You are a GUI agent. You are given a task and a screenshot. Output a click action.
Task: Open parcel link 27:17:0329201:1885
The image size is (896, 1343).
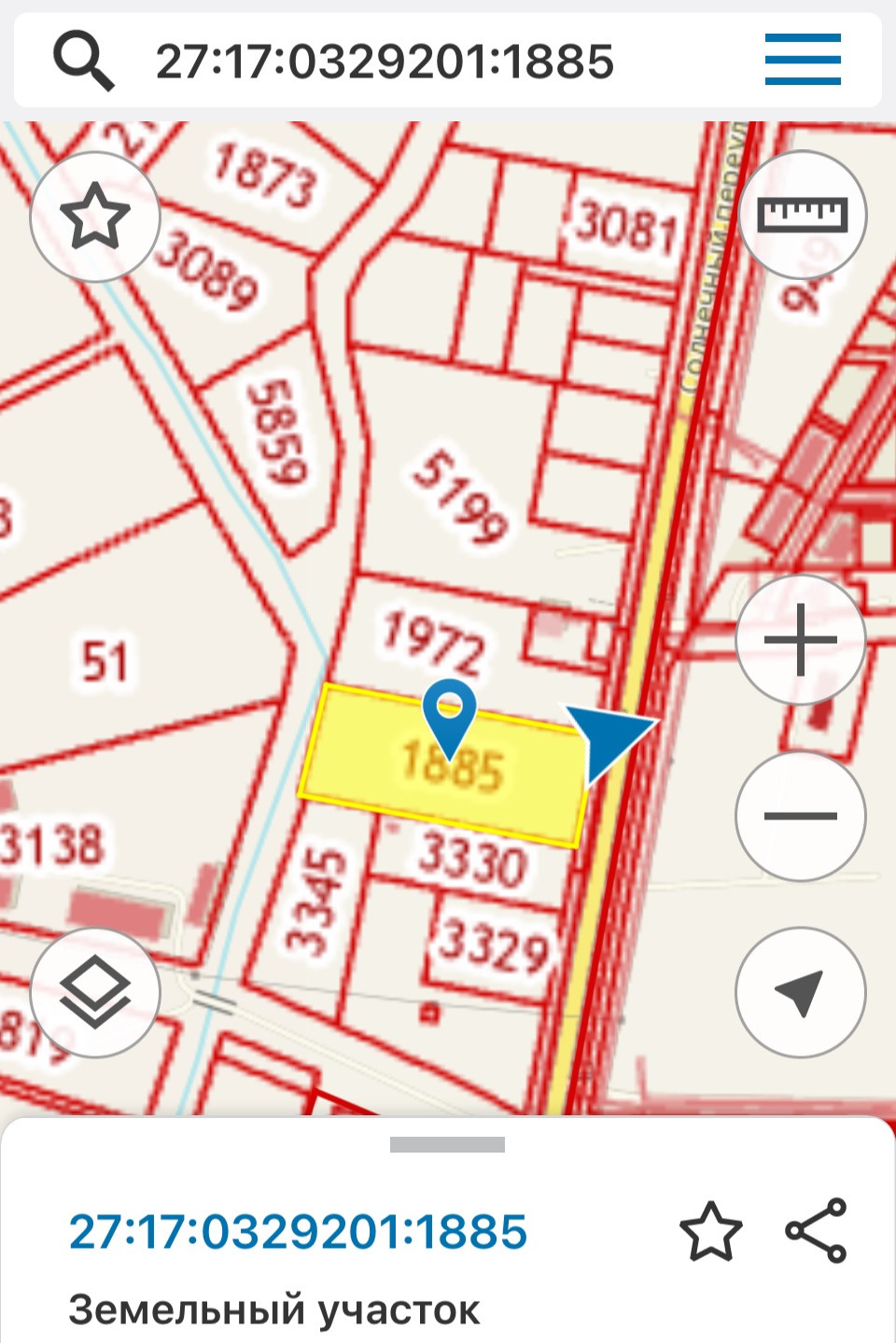(298, 1232)
